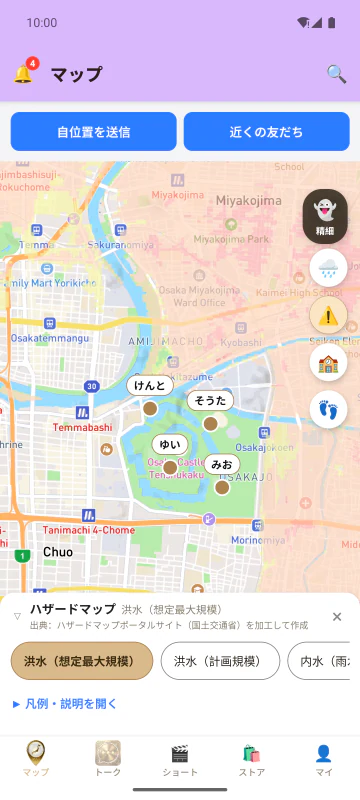Toggle the ghost 精細 mode button

coord(325,216)
